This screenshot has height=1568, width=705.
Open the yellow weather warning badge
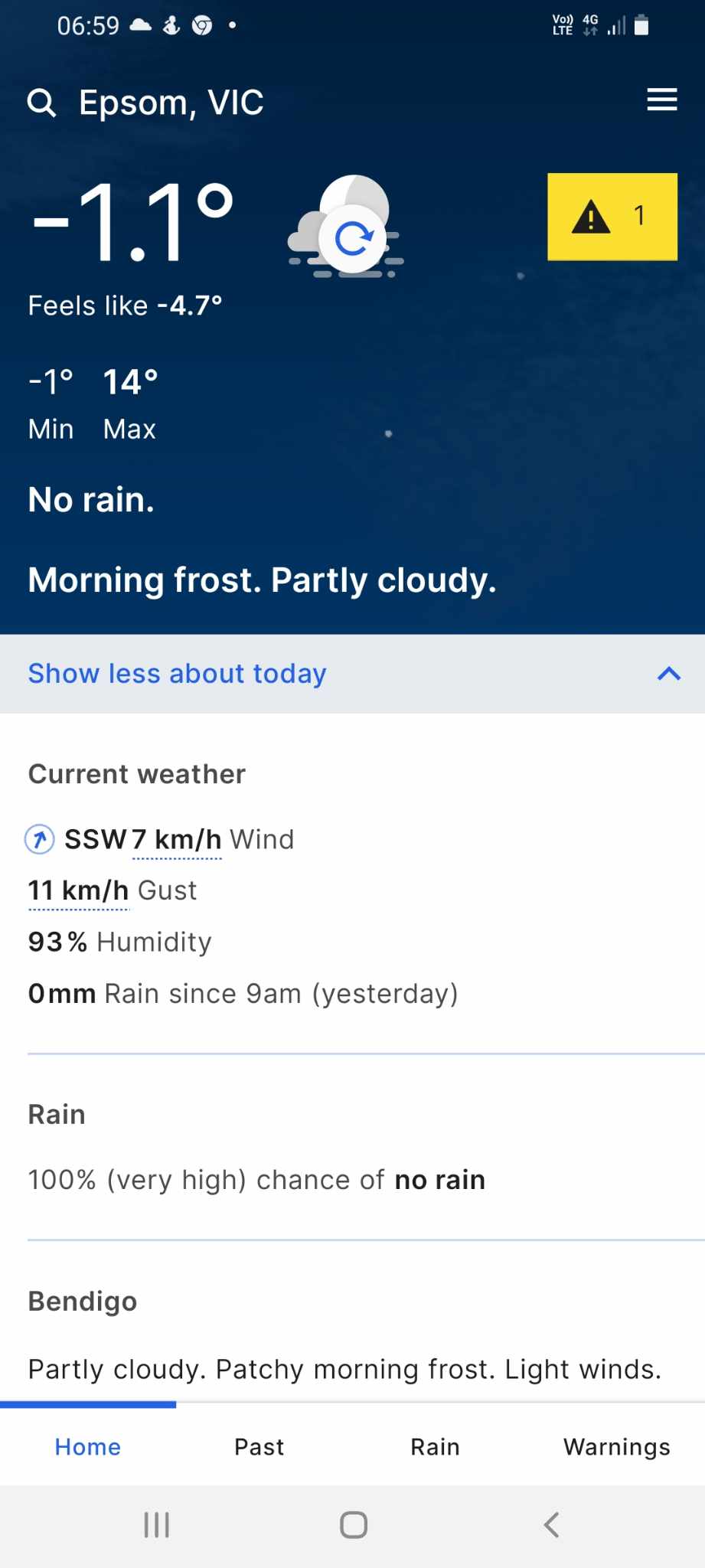click(x=612, y=217)
